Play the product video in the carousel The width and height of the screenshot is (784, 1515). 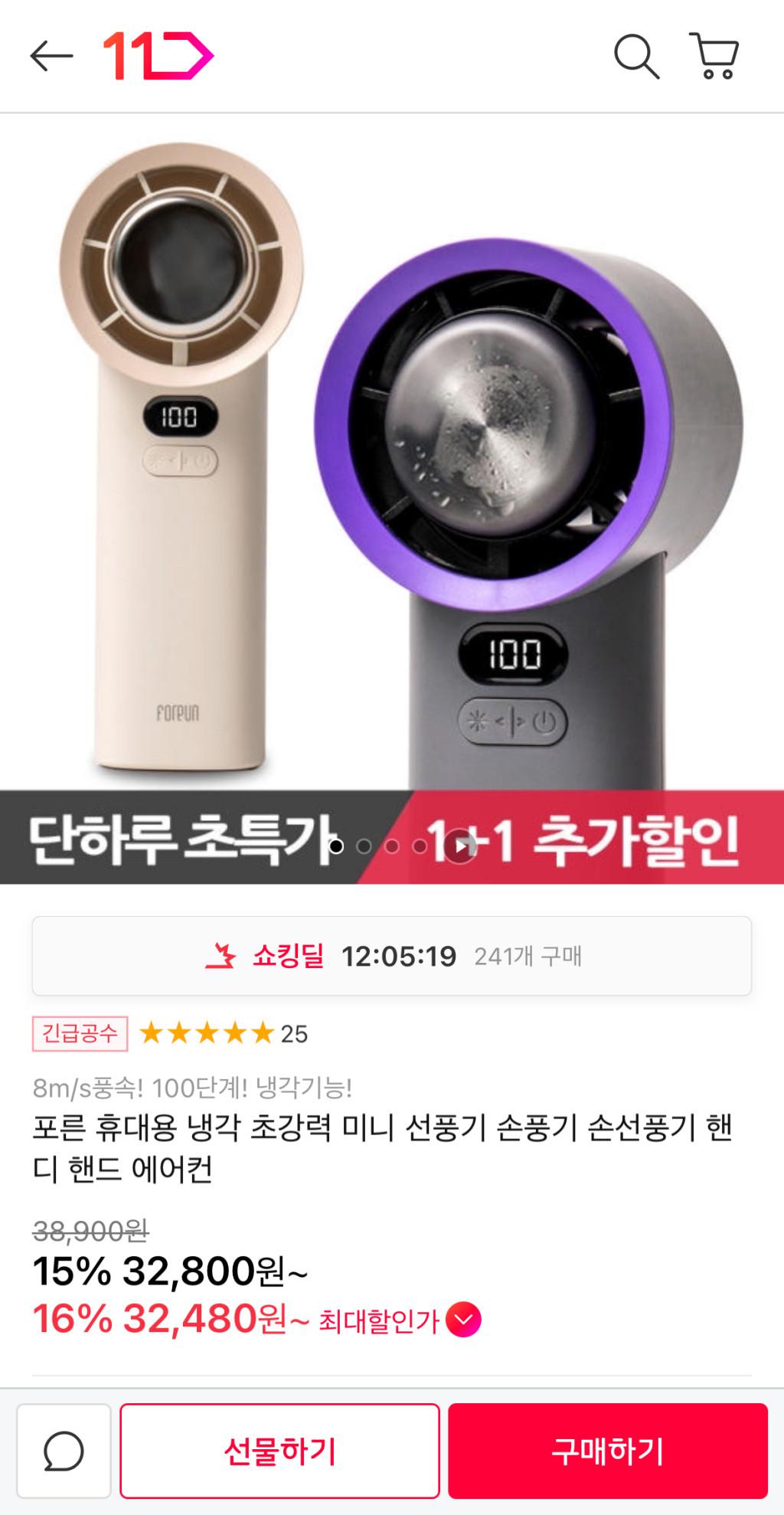point(459,846)
